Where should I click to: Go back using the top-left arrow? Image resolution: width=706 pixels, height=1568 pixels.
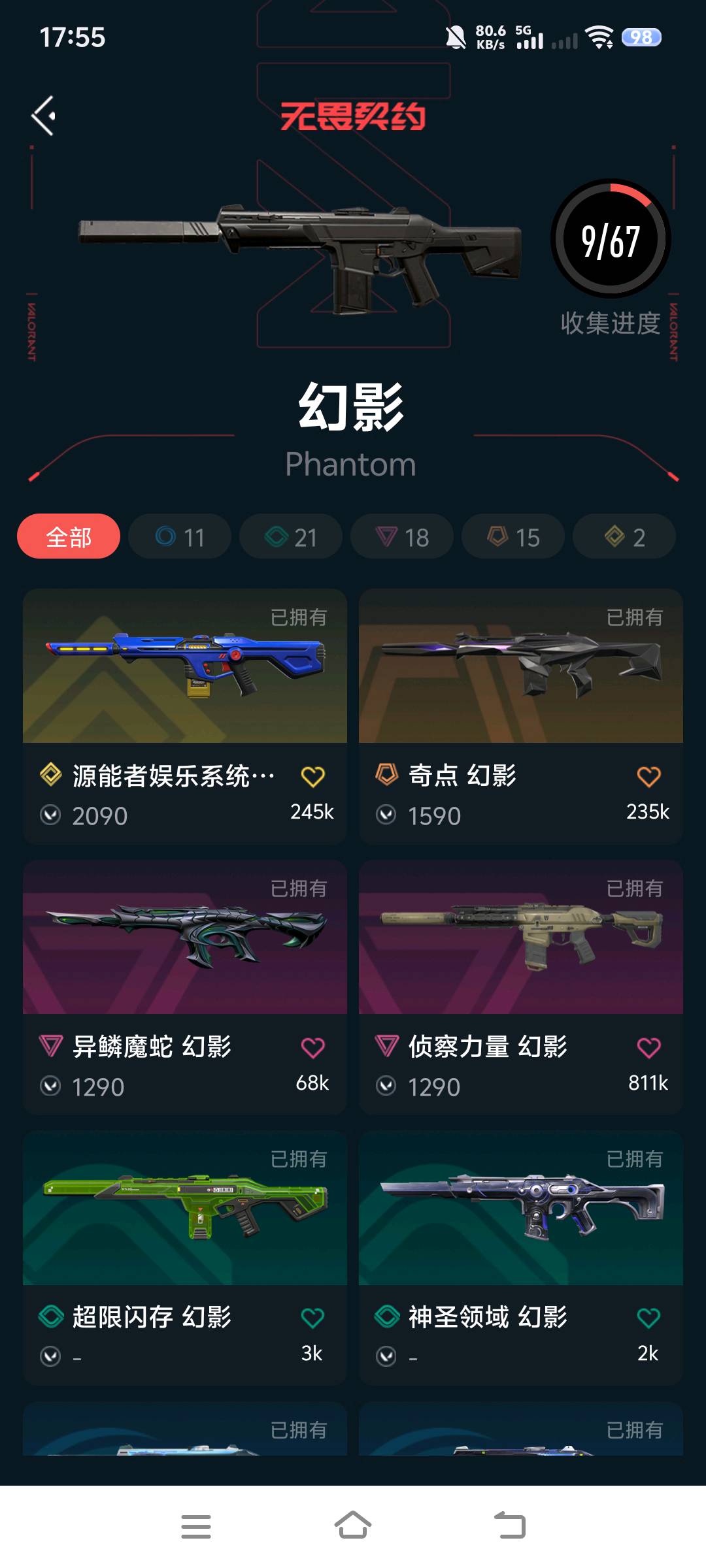[44, 116]
